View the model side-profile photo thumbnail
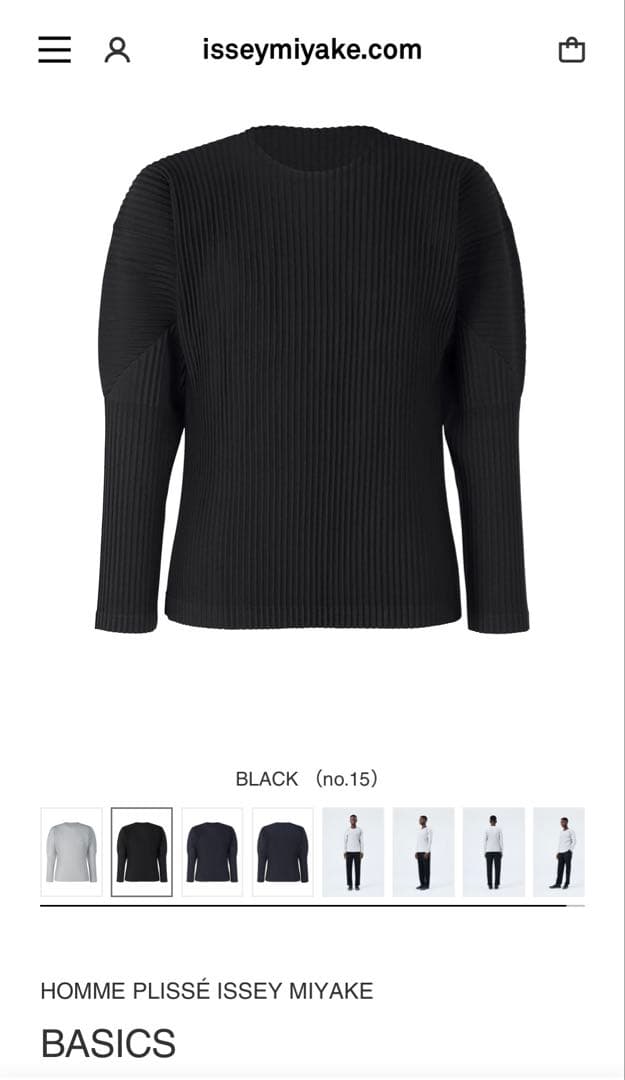The height and width of the screenshot is (1080, 625). [x=423, y=852]
